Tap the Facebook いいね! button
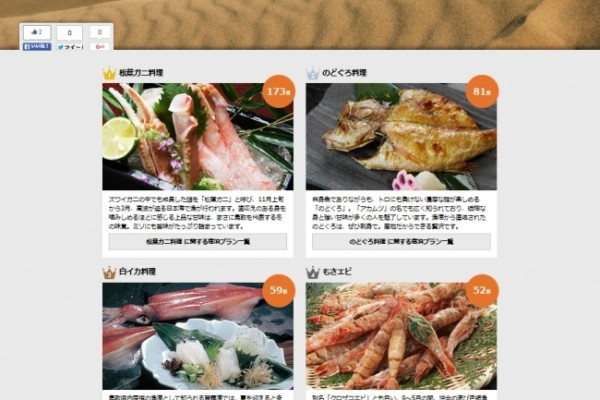600x400 pixels. (38, 46)
